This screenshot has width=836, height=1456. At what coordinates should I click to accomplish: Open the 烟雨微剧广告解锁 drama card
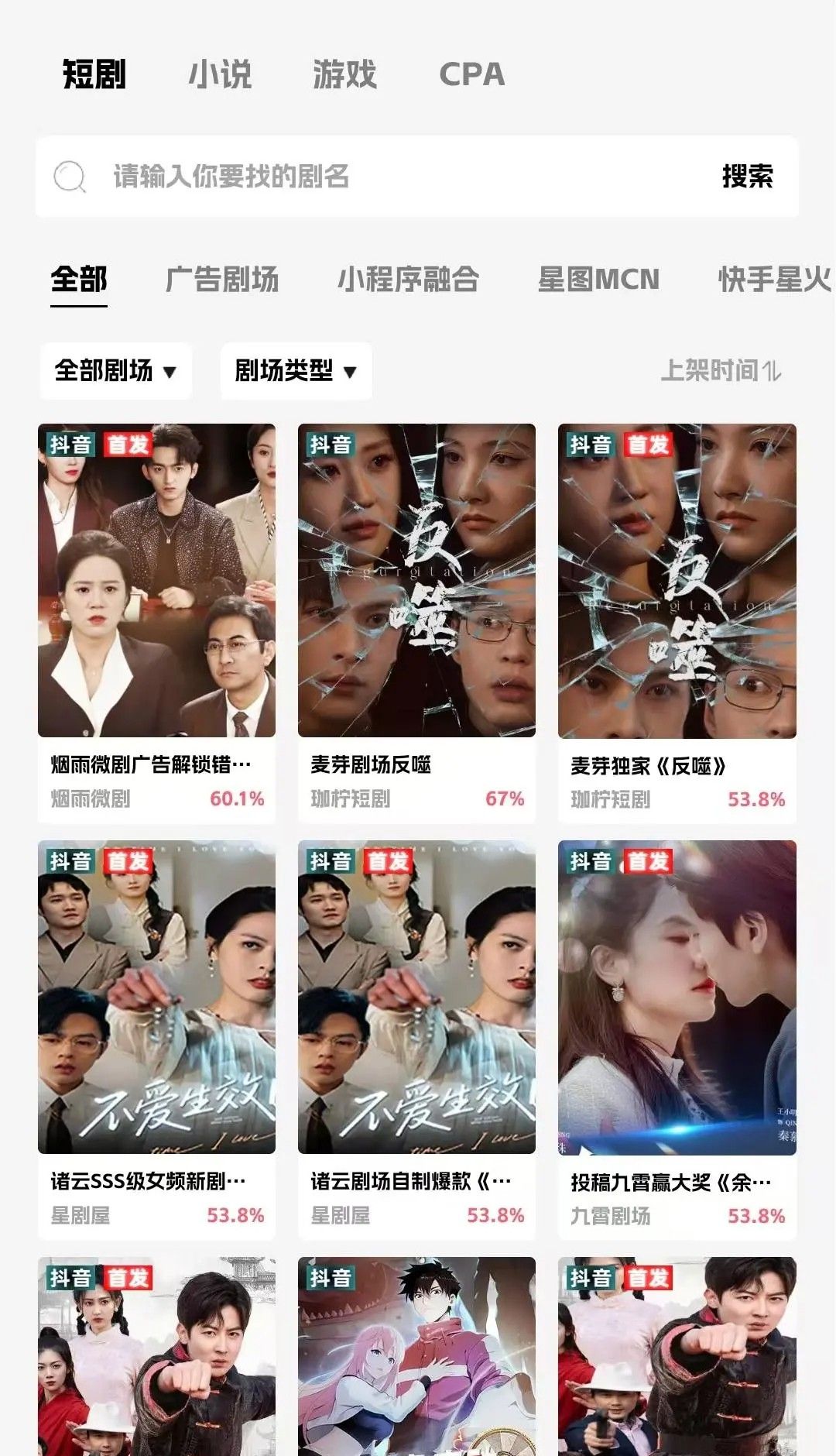pos(156,620)
